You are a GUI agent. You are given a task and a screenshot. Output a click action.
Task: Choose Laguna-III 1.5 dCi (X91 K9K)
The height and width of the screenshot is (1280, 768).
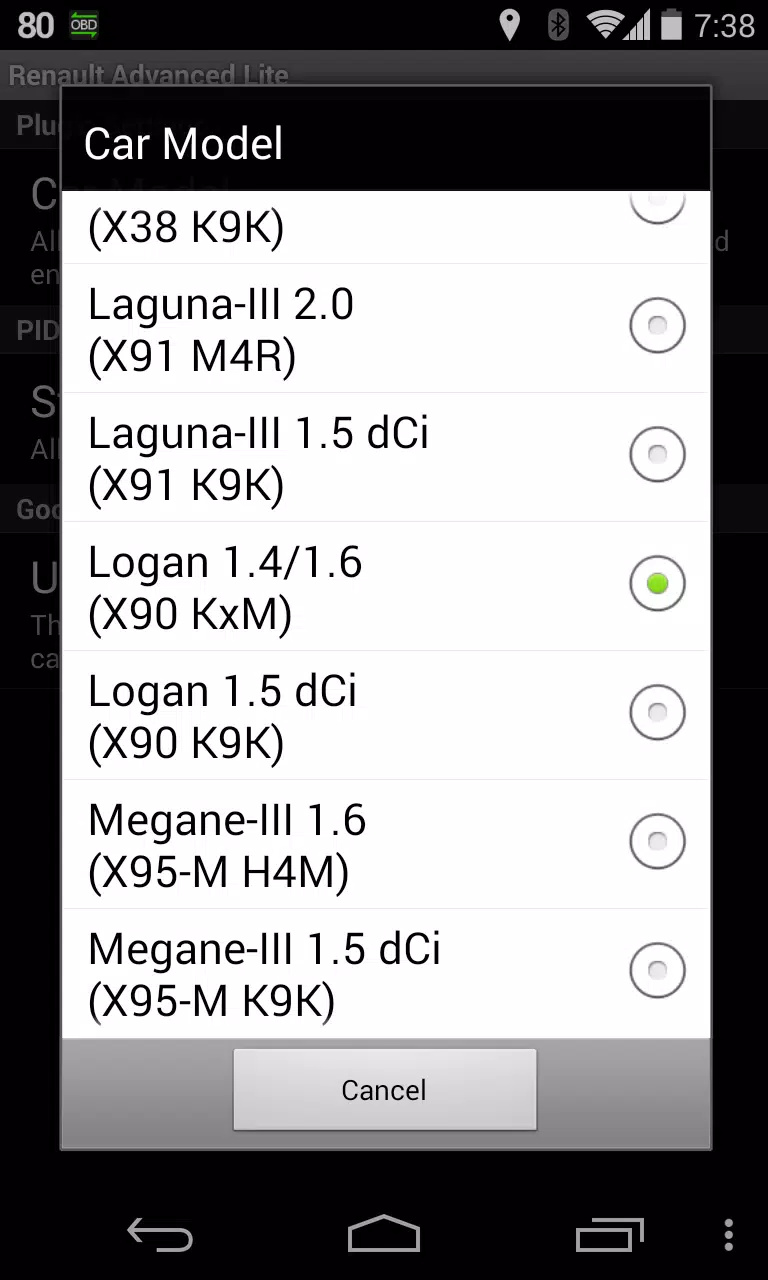click(x=385, y=457)
